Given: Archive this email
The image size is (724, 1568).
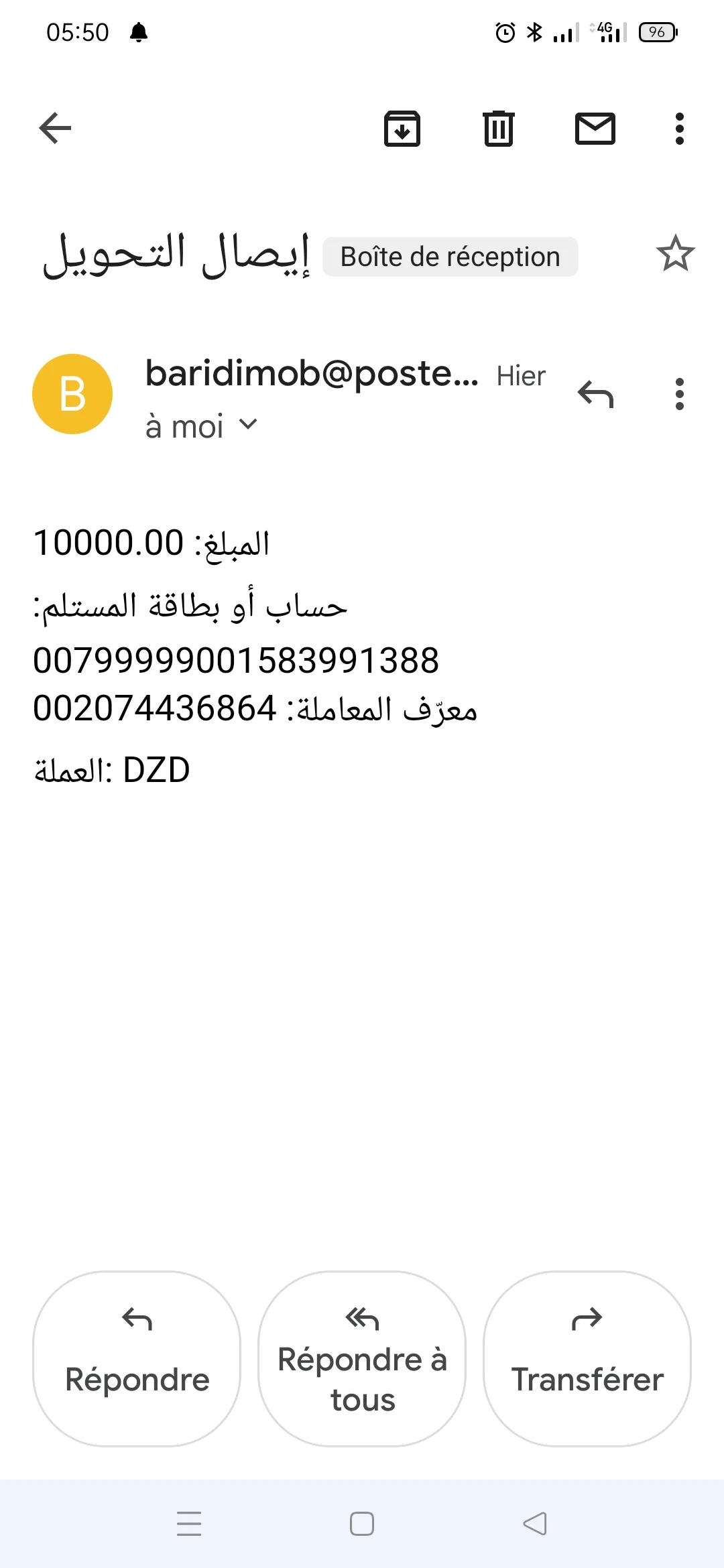Looking at the screenshot, I should 402,128.
